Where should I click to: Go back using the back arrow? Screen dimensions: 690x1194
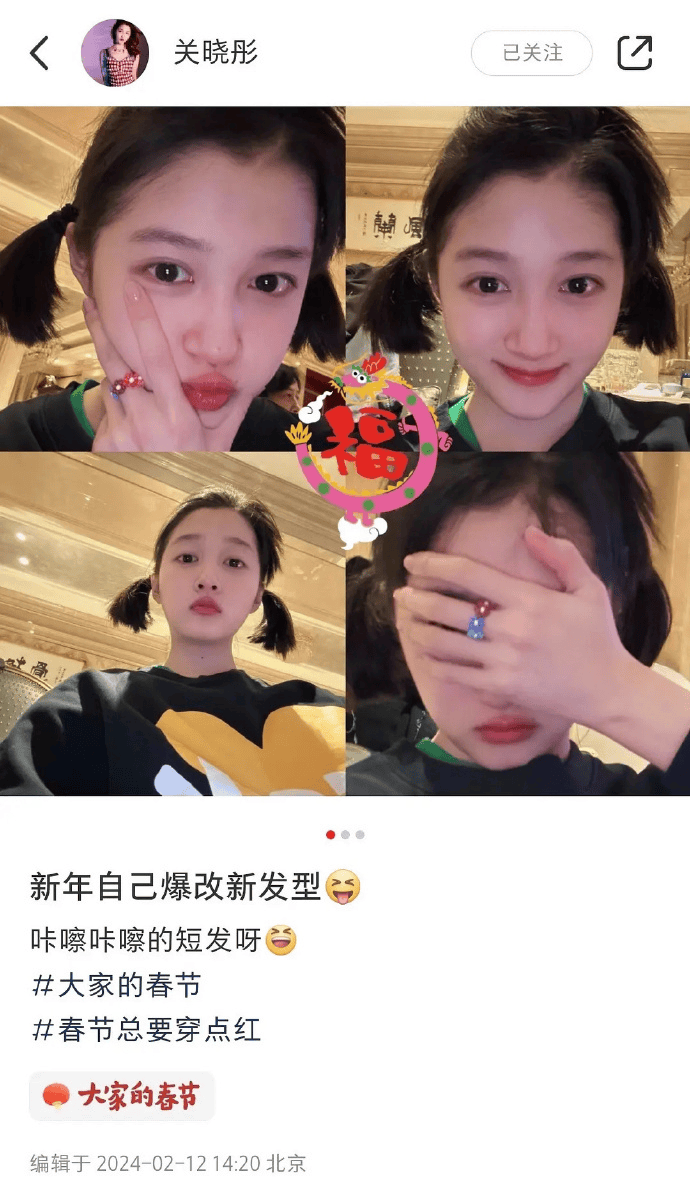pos(40,53)
